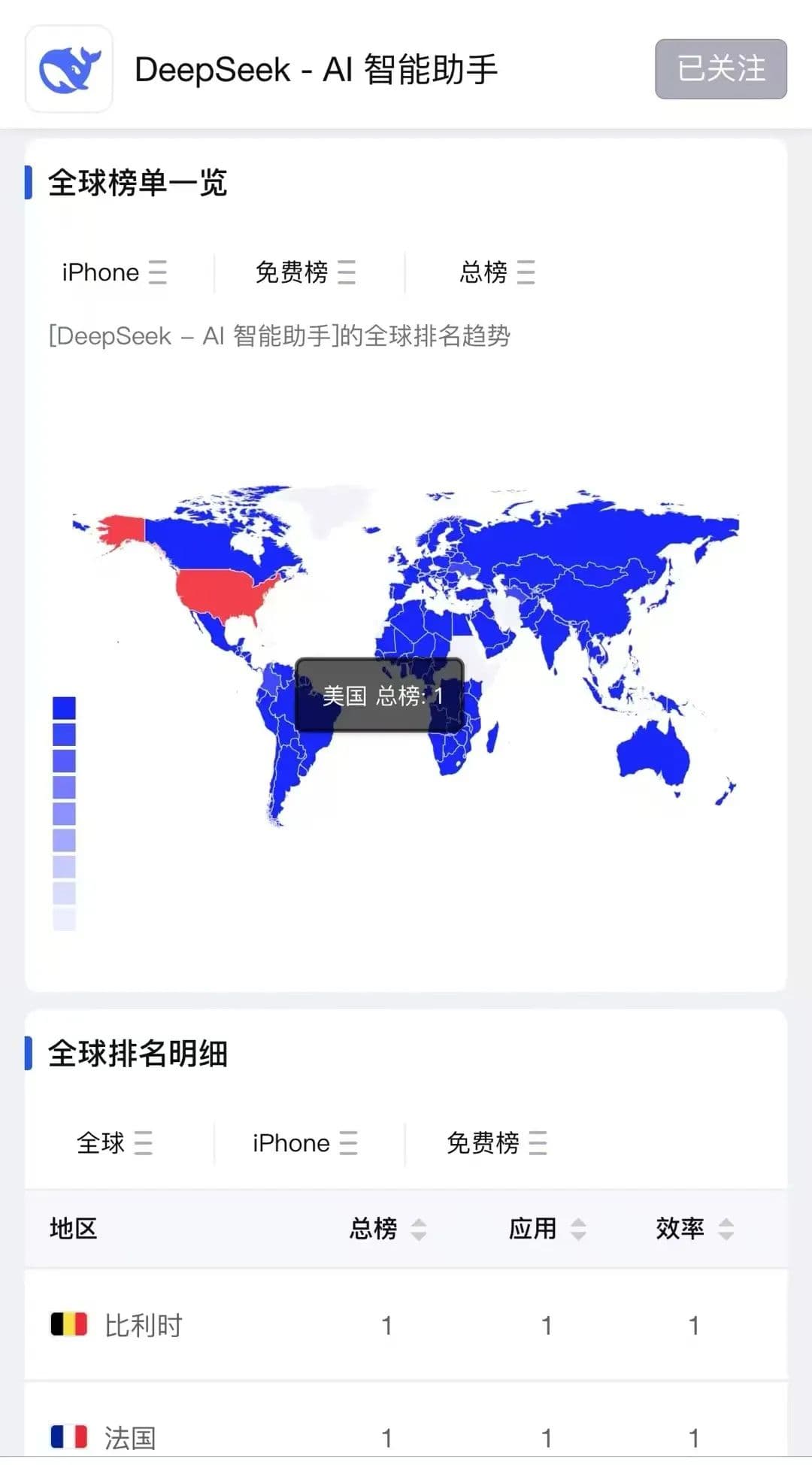Screen dimensions: 812x1465
Task: Open the 总榜 category dropdown above the map
Action: (497, 271)
